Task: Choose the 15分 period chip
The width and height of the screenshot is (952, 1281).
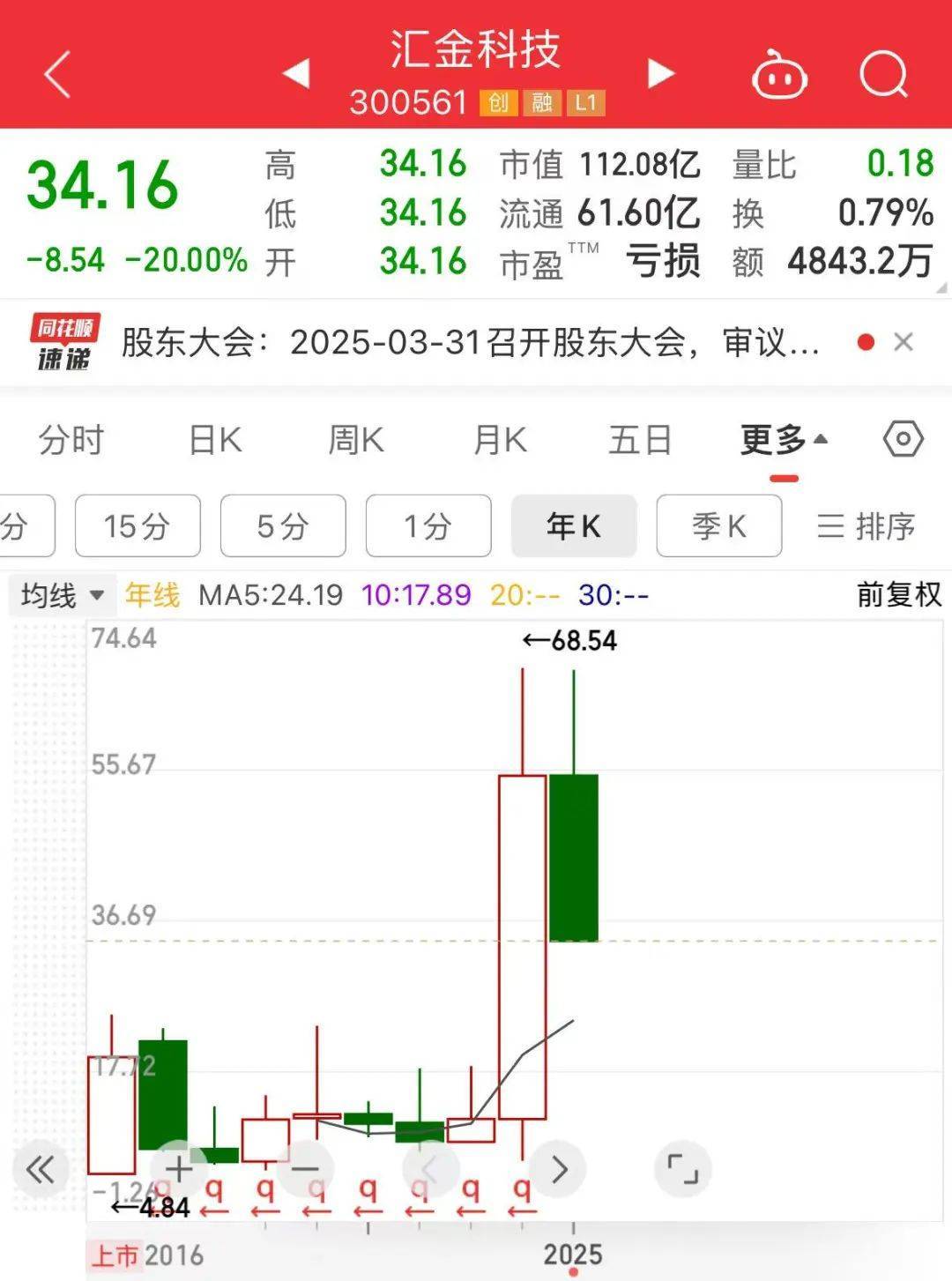Action: pyautogui.click(x=138, y=526)
